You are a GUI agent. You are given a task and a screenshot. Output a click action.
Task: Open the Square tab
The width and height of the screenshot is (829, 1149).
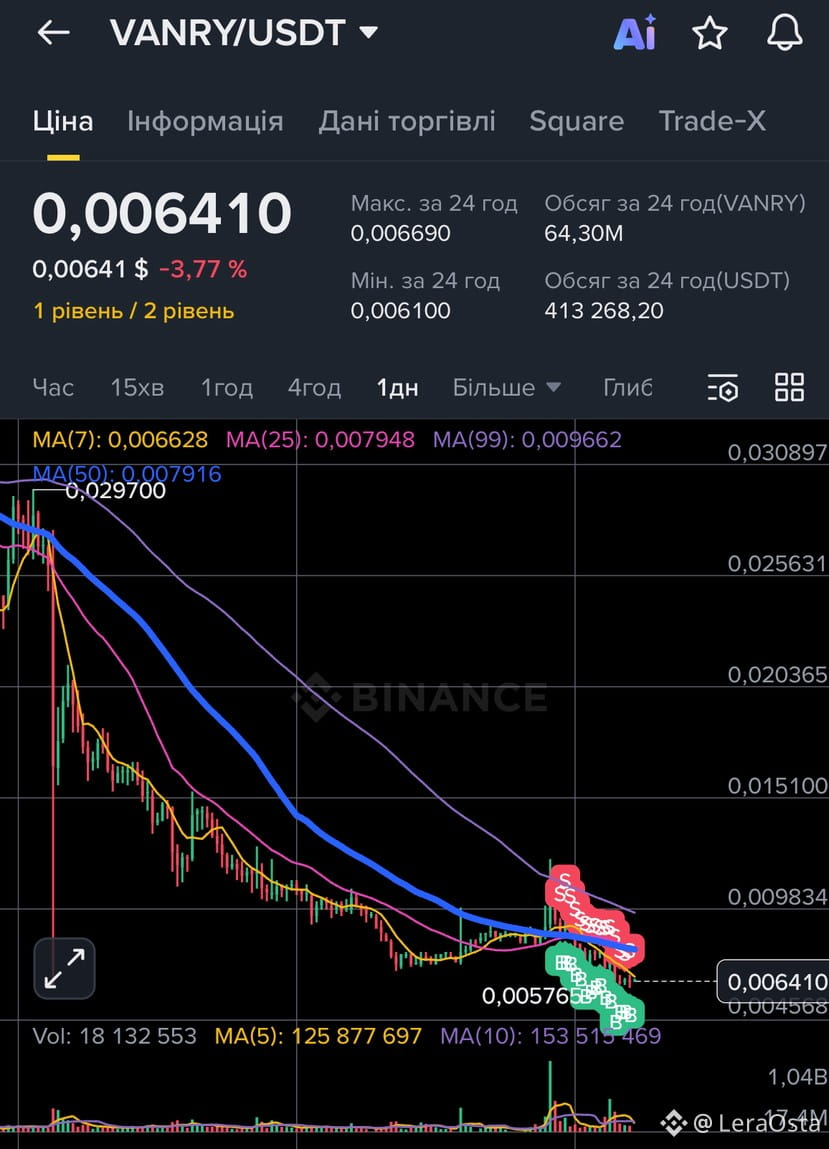coord(576,122)
